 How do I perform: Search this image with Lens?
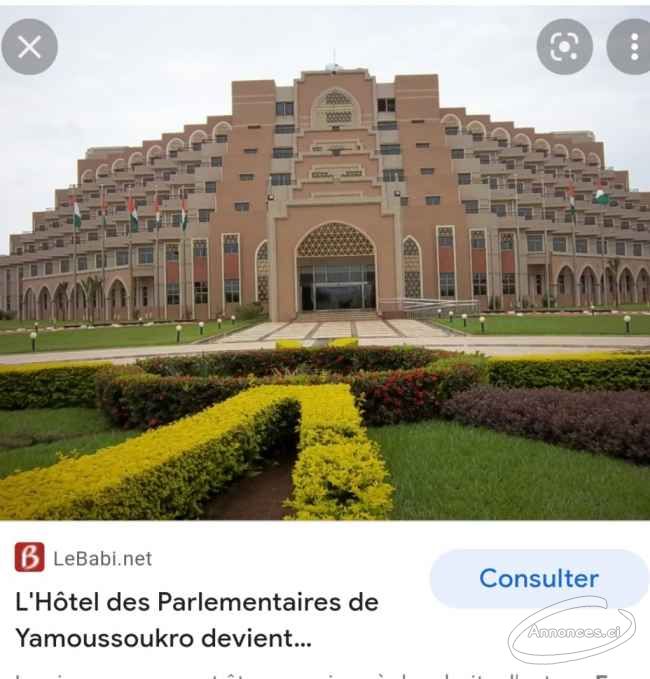(564, 47)
